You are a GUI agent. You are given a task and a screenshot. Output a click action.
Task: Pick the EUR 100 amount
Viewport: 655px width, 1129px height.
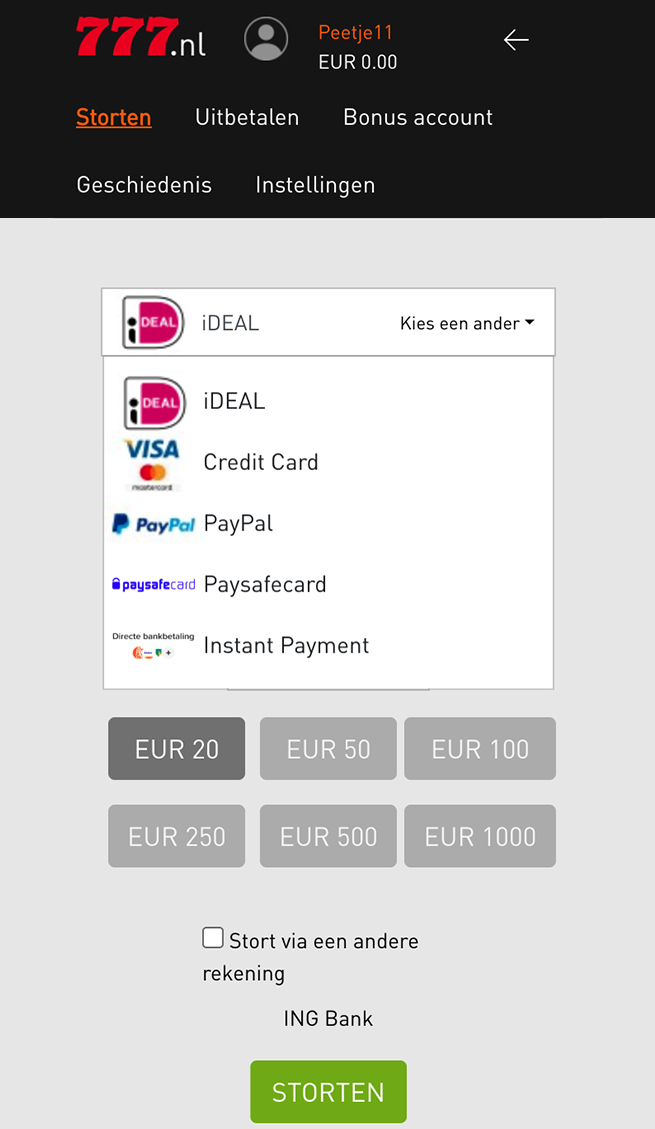[480, 749]
